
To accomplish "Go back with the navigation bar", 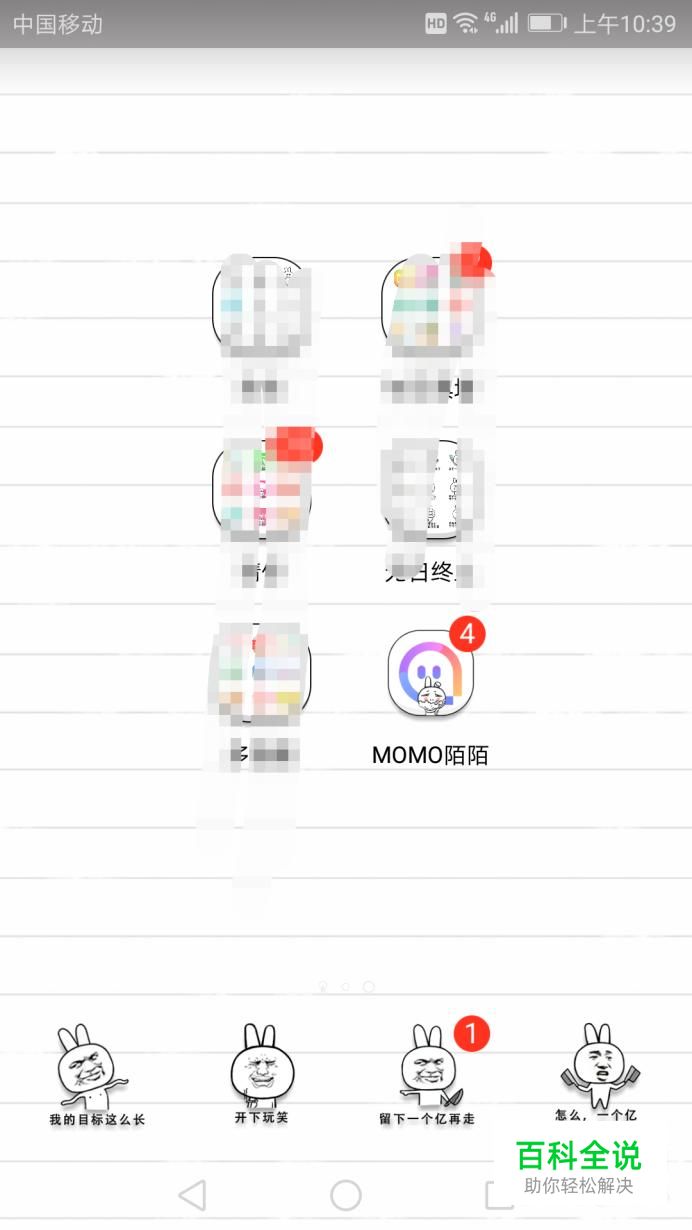I will coord(192,1194).
